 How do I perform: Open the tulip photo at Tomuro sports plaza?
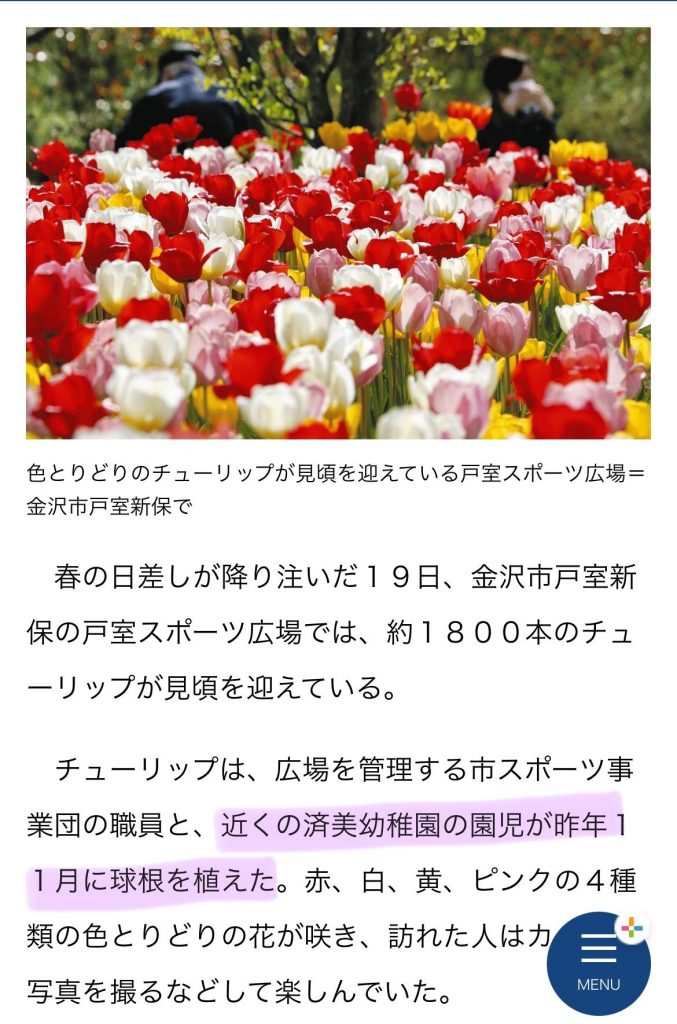tap(338, 233)
